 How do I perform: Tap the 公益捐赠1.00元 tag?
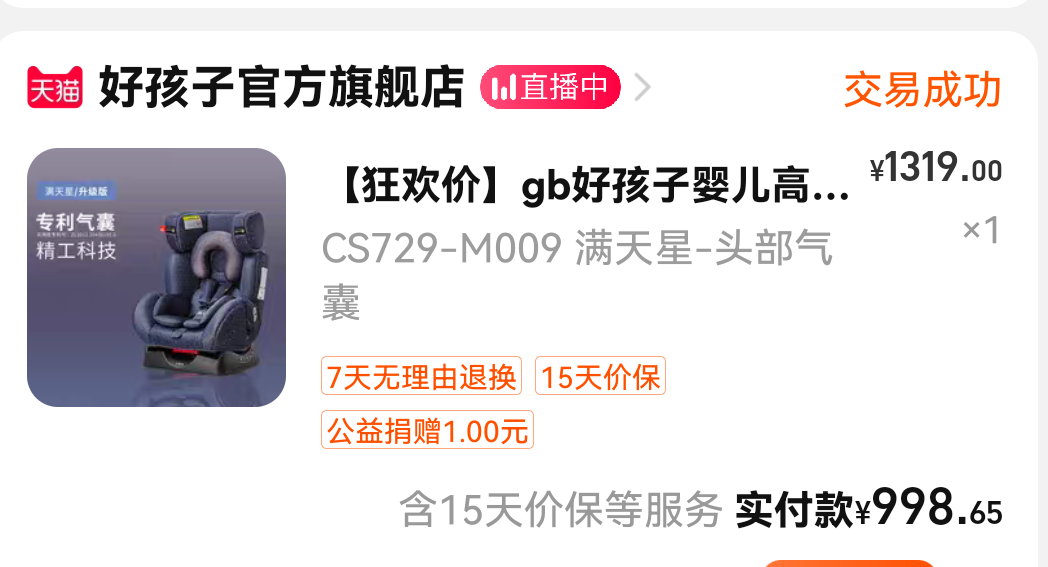coord(427,431)
